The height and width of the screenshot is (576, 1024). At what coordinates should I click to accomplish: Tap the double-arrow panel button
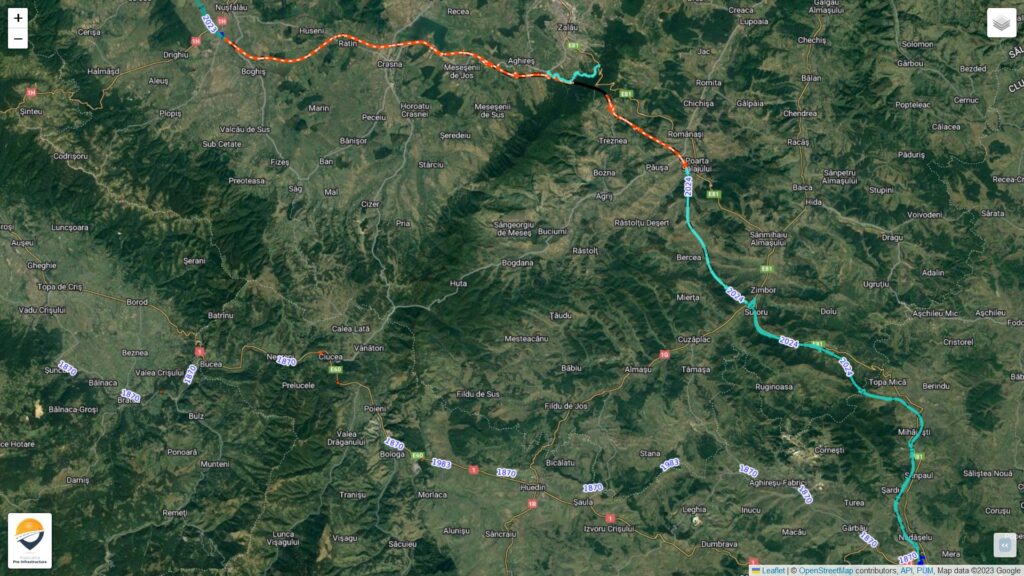coord(1004,545)
